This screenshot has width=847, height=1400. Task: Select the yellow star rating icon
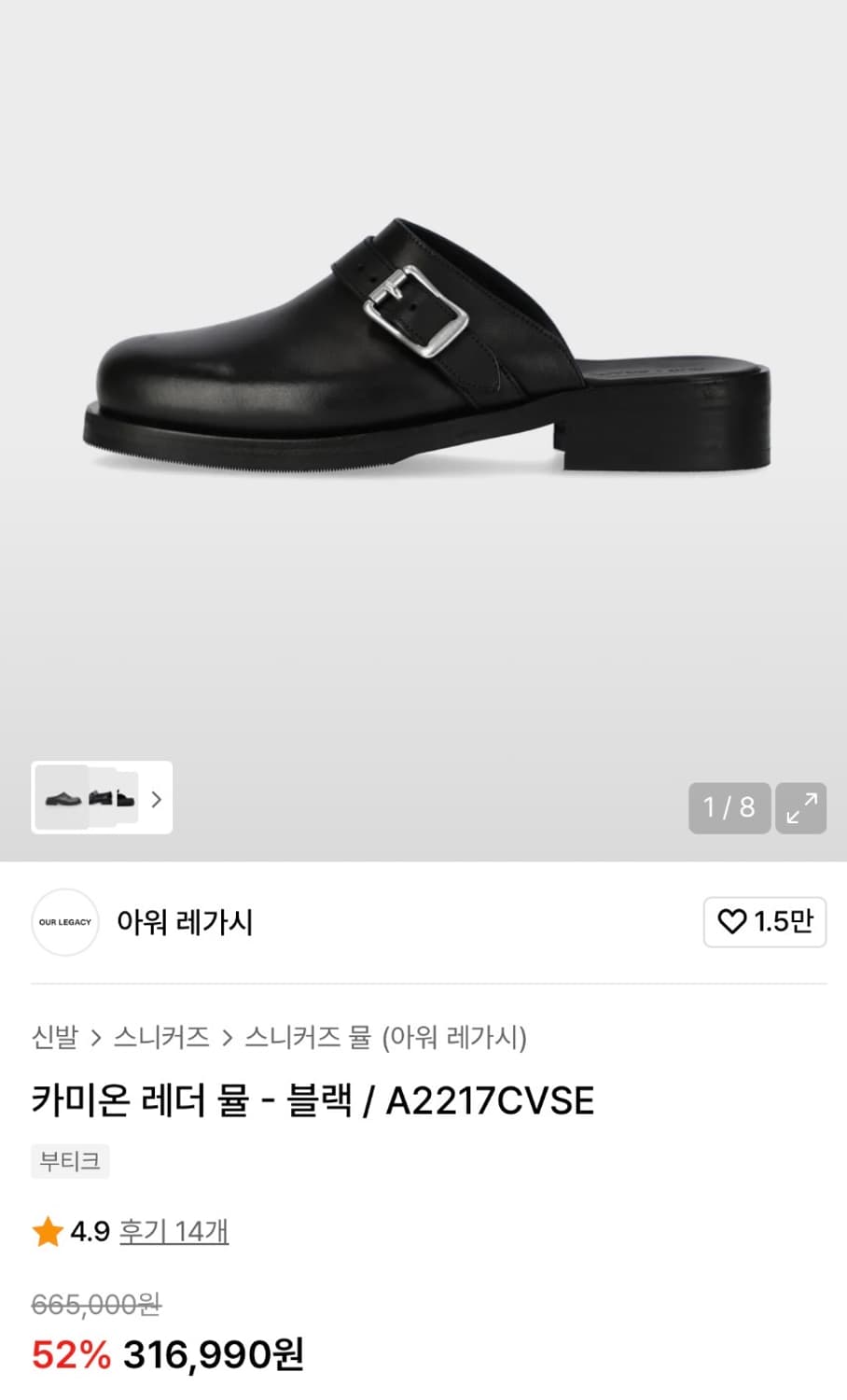coord(46,1232)
